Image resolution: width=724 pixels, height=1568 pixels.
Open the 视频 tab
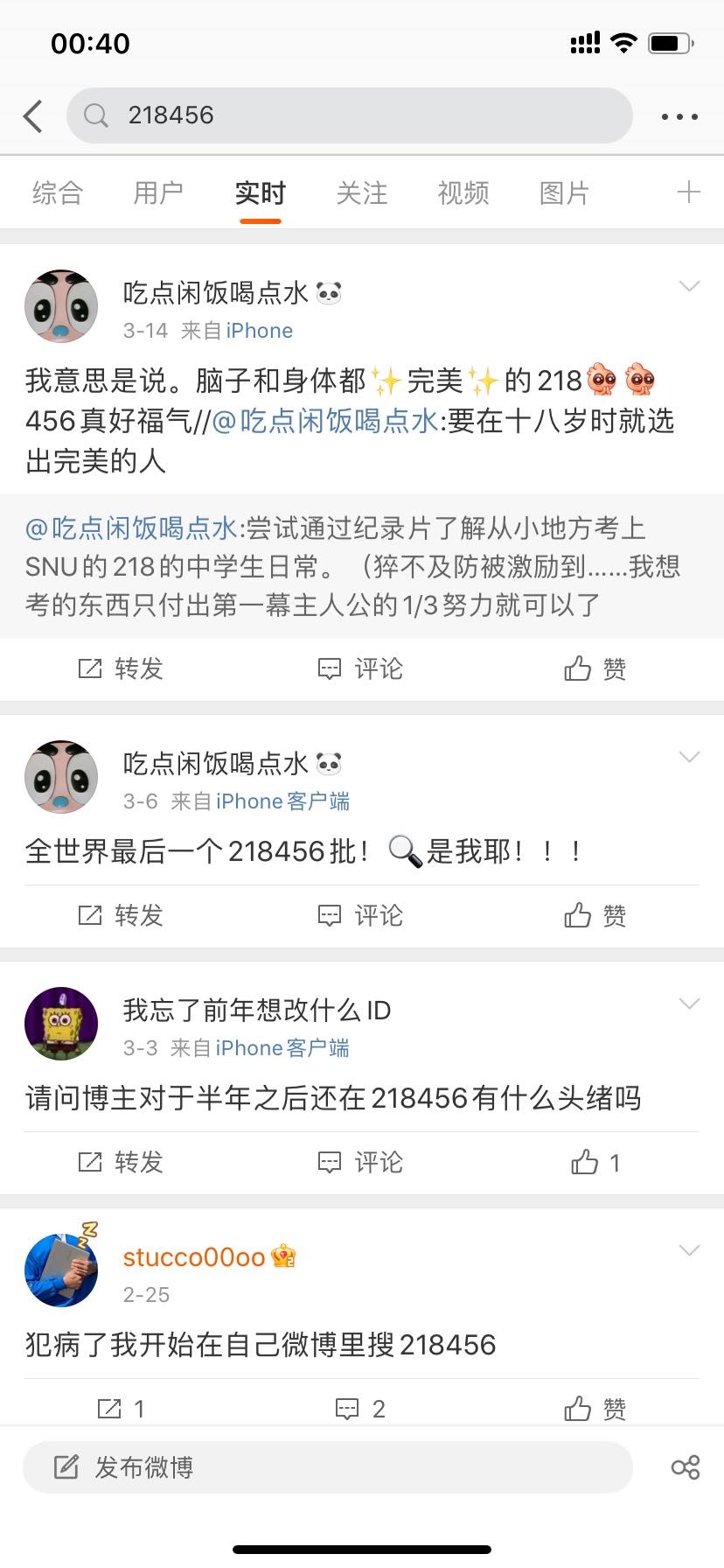(x=463, y=192)
